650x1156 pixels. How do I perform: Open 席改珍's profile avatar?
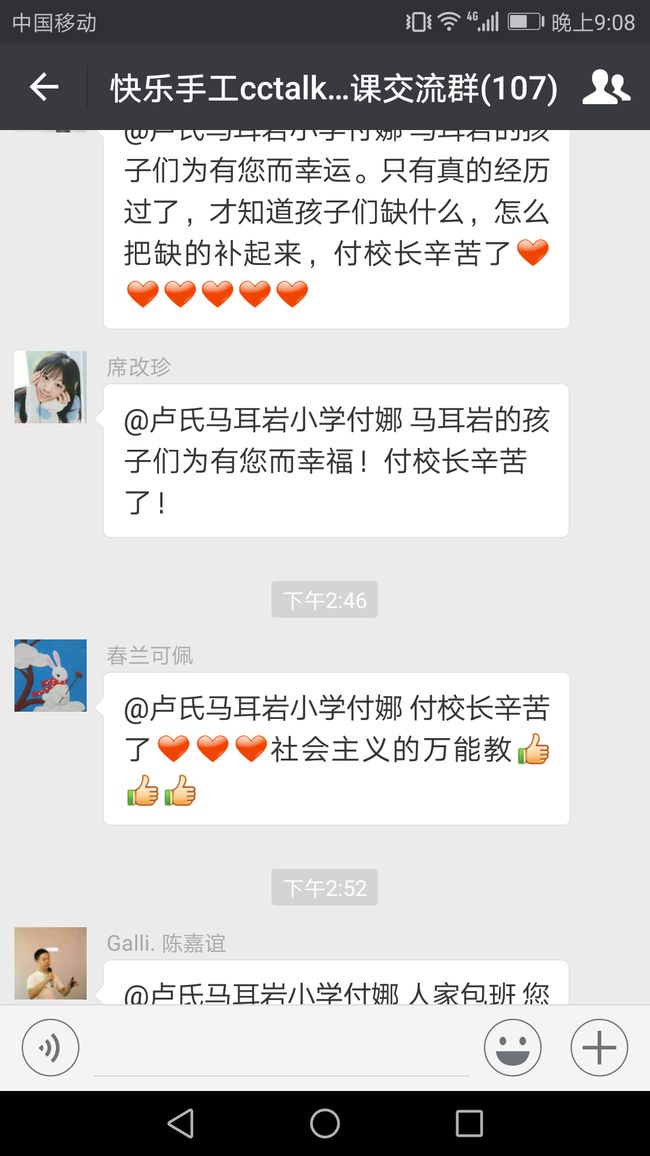(x=51, y=388)
